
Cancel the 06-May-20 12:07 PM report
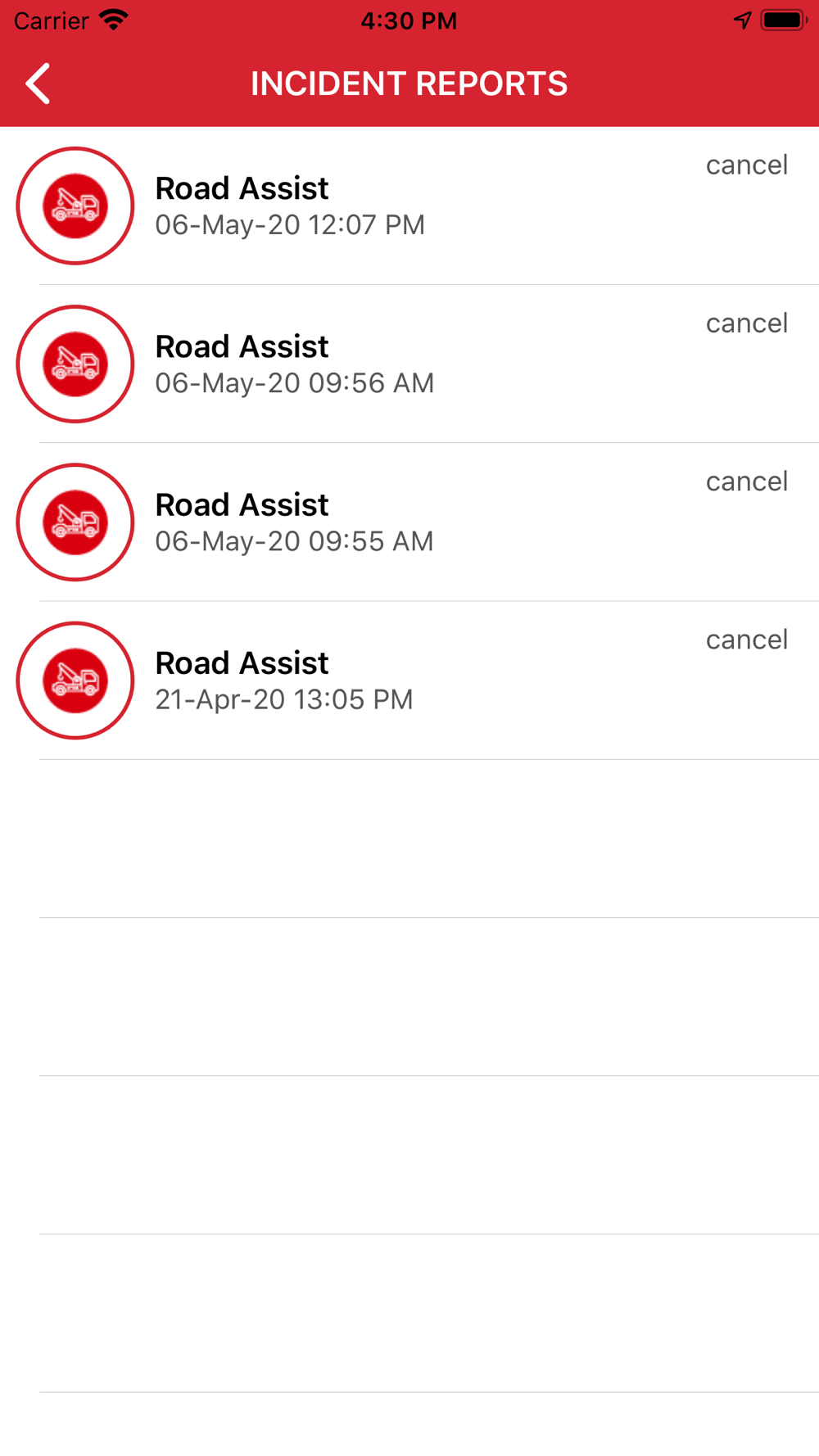click(x=747, y=165)
